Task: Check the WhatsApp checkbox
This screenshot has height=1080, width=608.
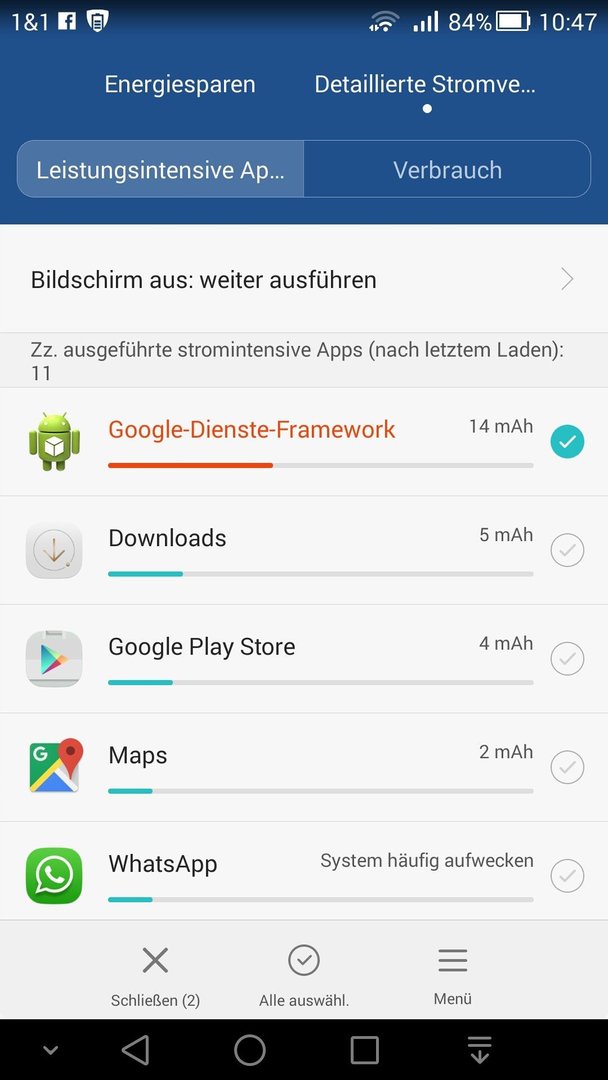Action: 567,875
